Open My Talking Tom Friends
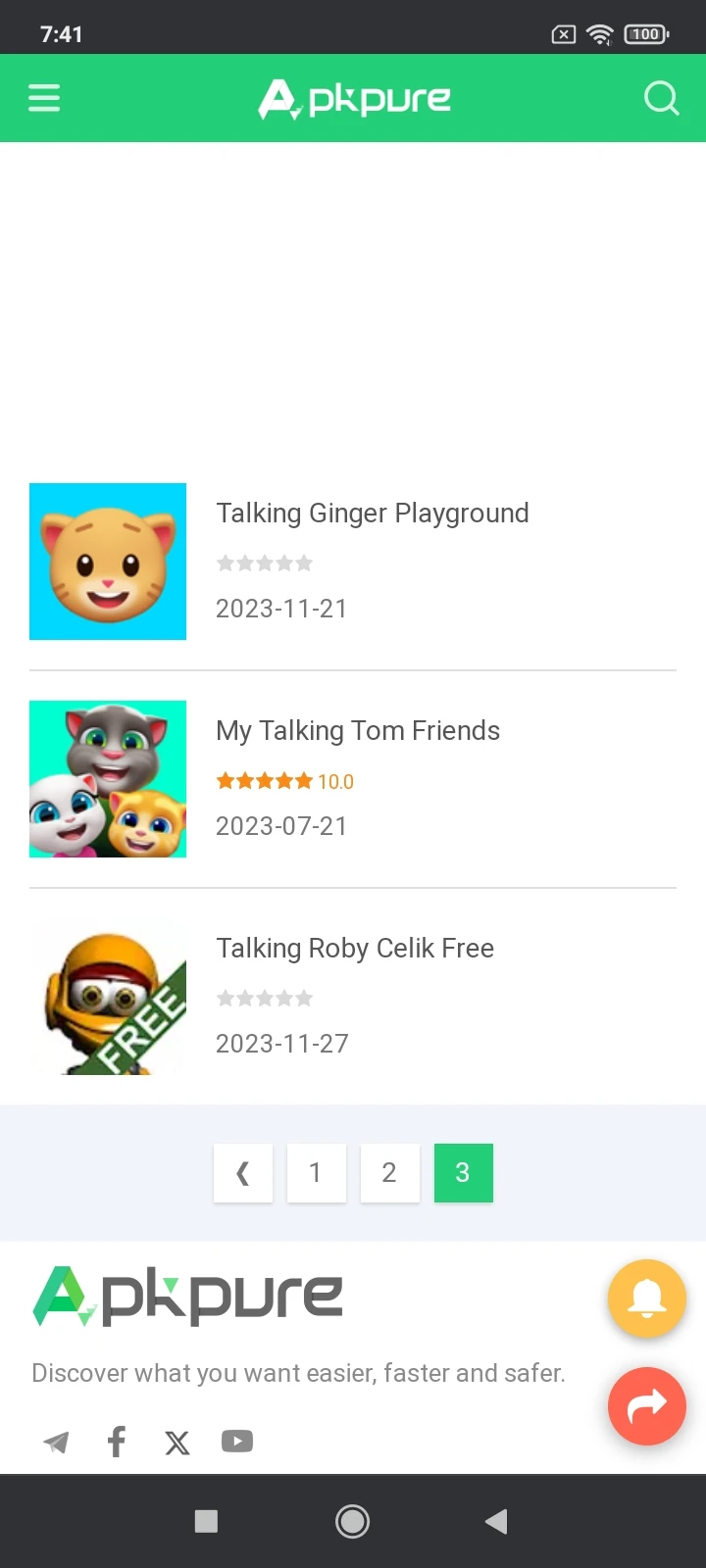 (x=357, y=731)
